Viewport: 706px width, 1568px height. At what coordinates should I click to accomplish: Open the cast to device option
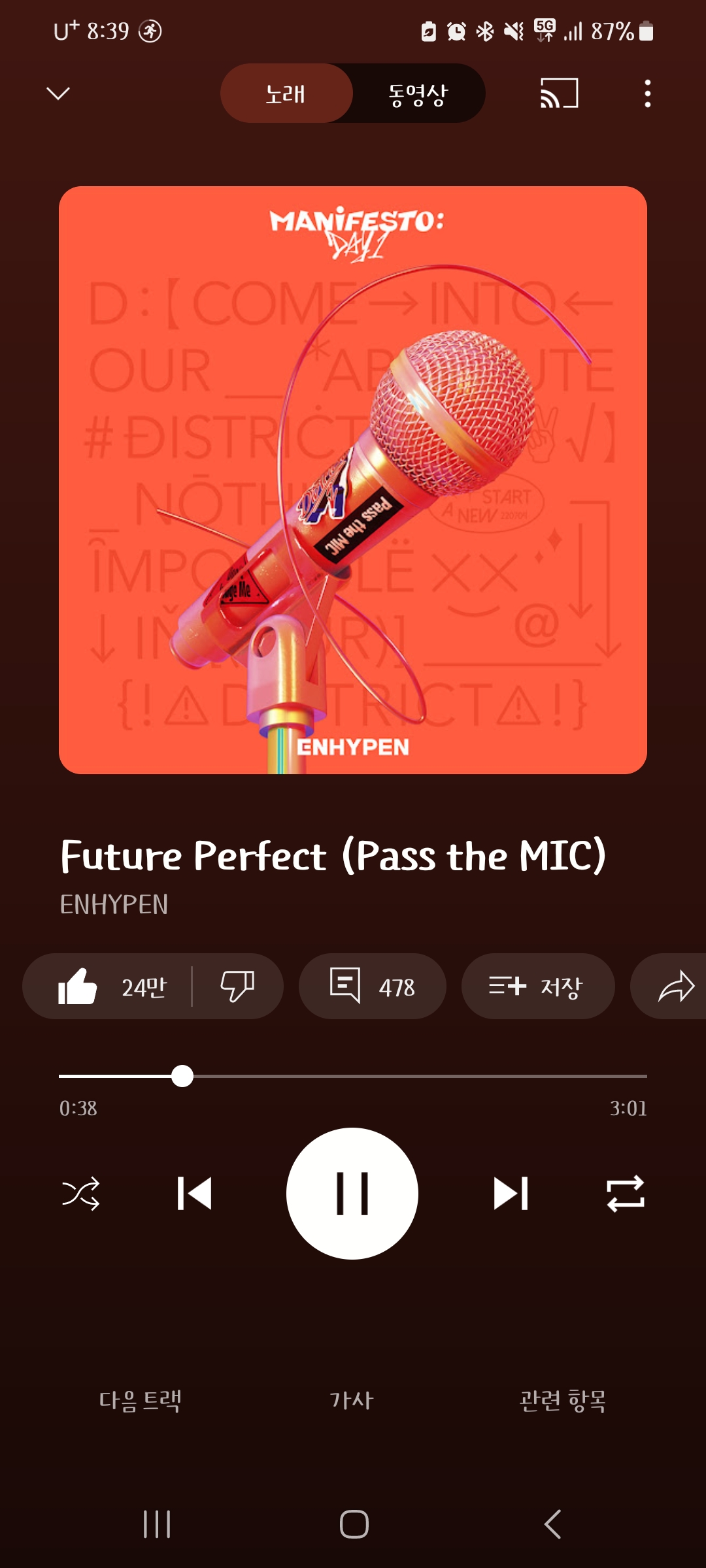pyautogui.click(x=559, y=93)
